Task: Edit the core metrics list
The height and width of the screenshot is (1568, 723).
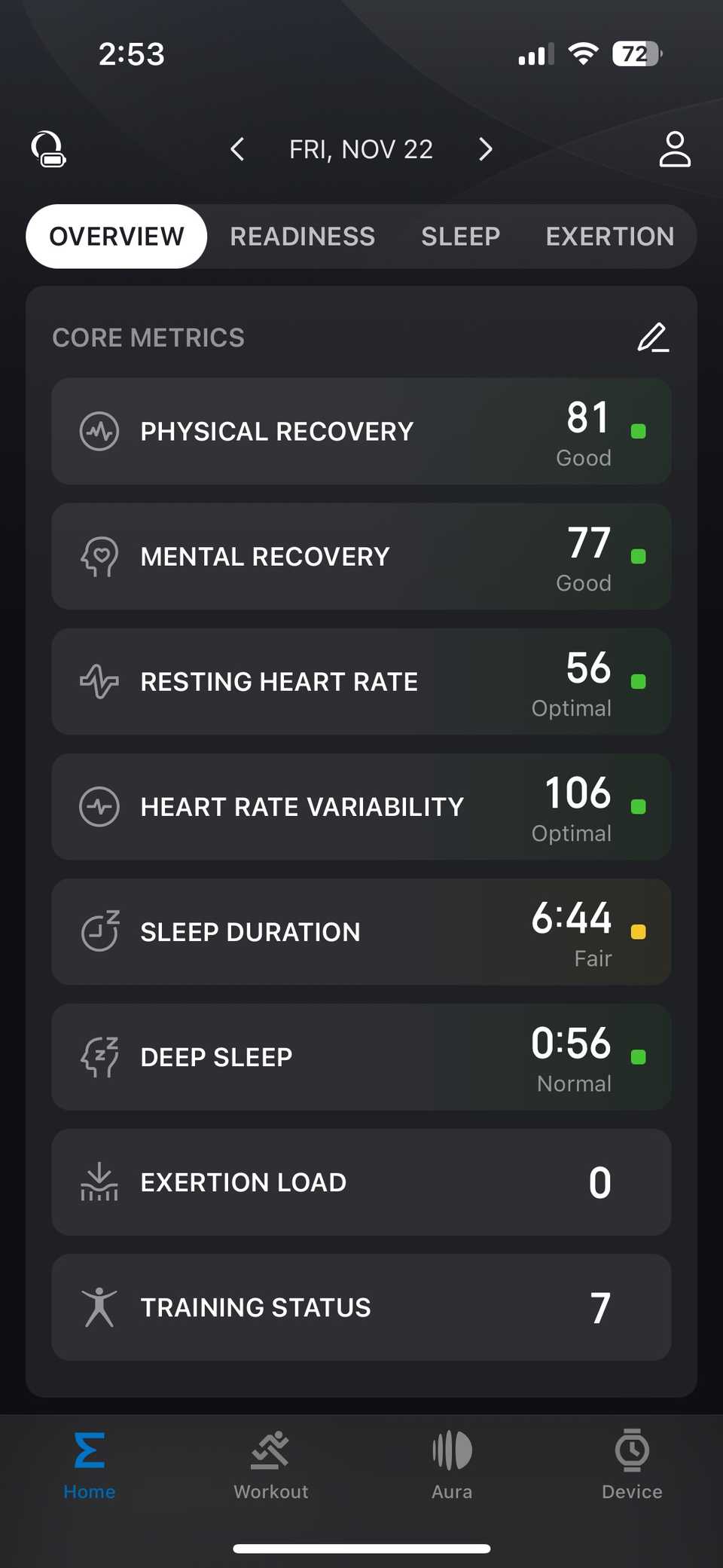Action: [653, 338]
